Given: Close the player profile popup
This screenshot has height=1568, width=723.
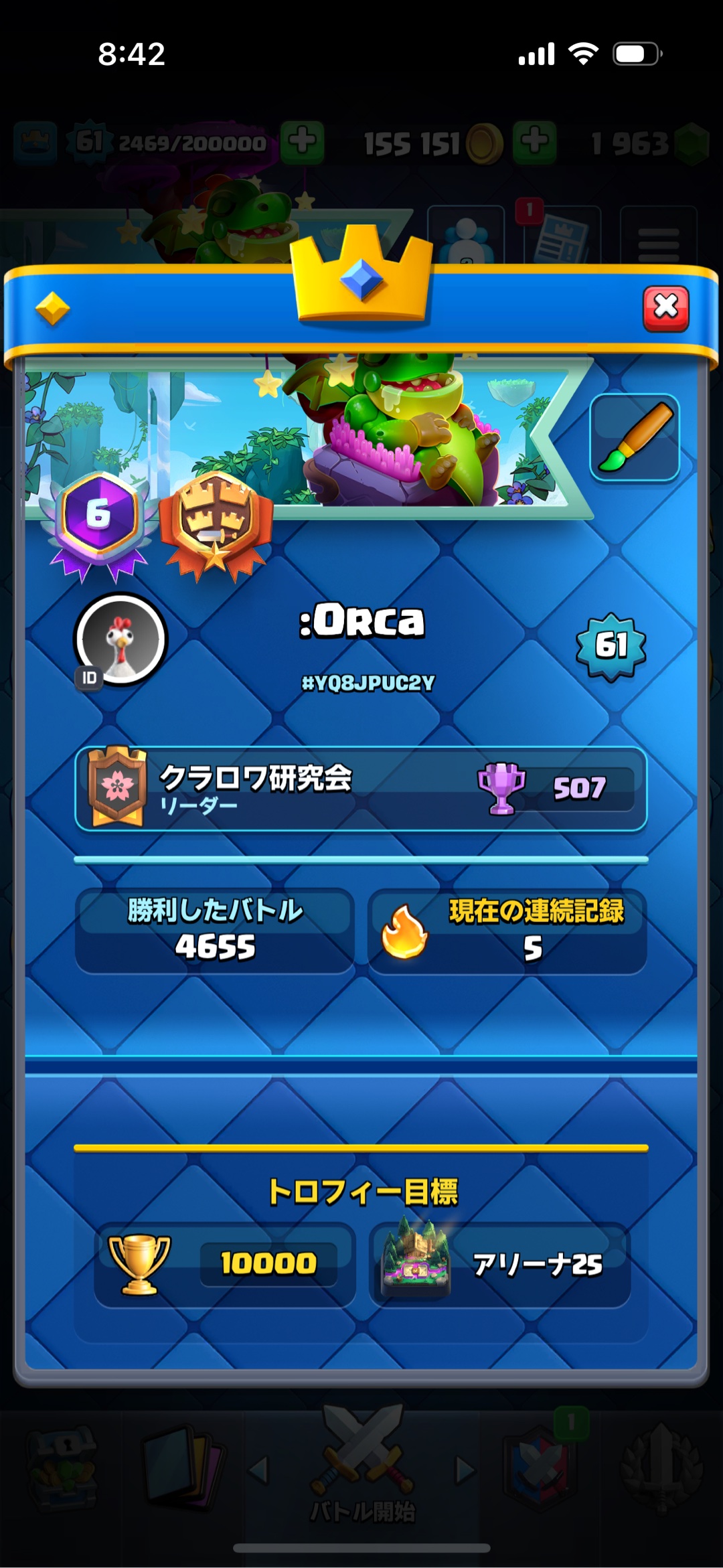Looking at the screenshot, I should (x=665, y=309).
